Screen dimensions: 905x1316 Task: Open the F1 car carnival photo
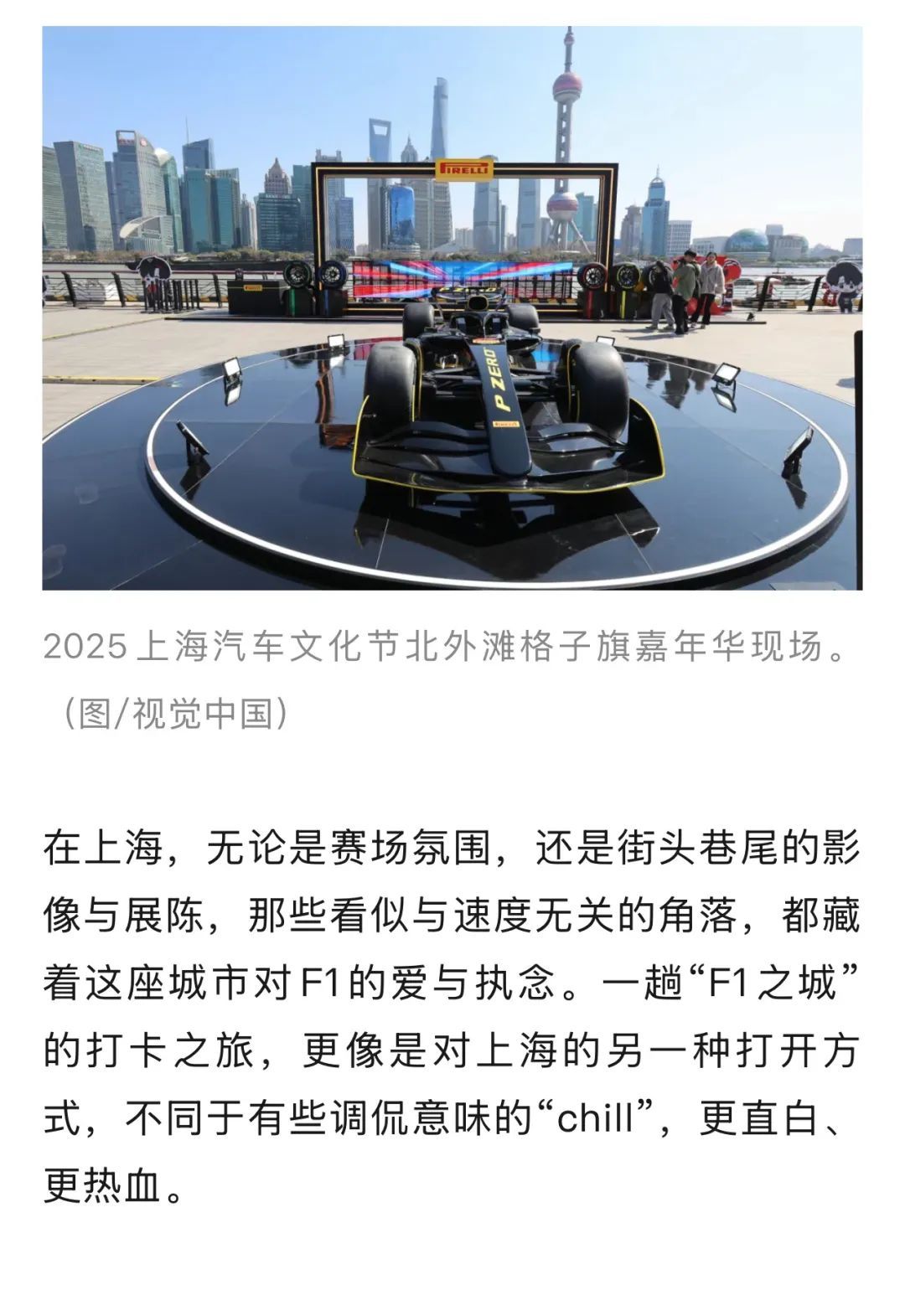[452, 307]
